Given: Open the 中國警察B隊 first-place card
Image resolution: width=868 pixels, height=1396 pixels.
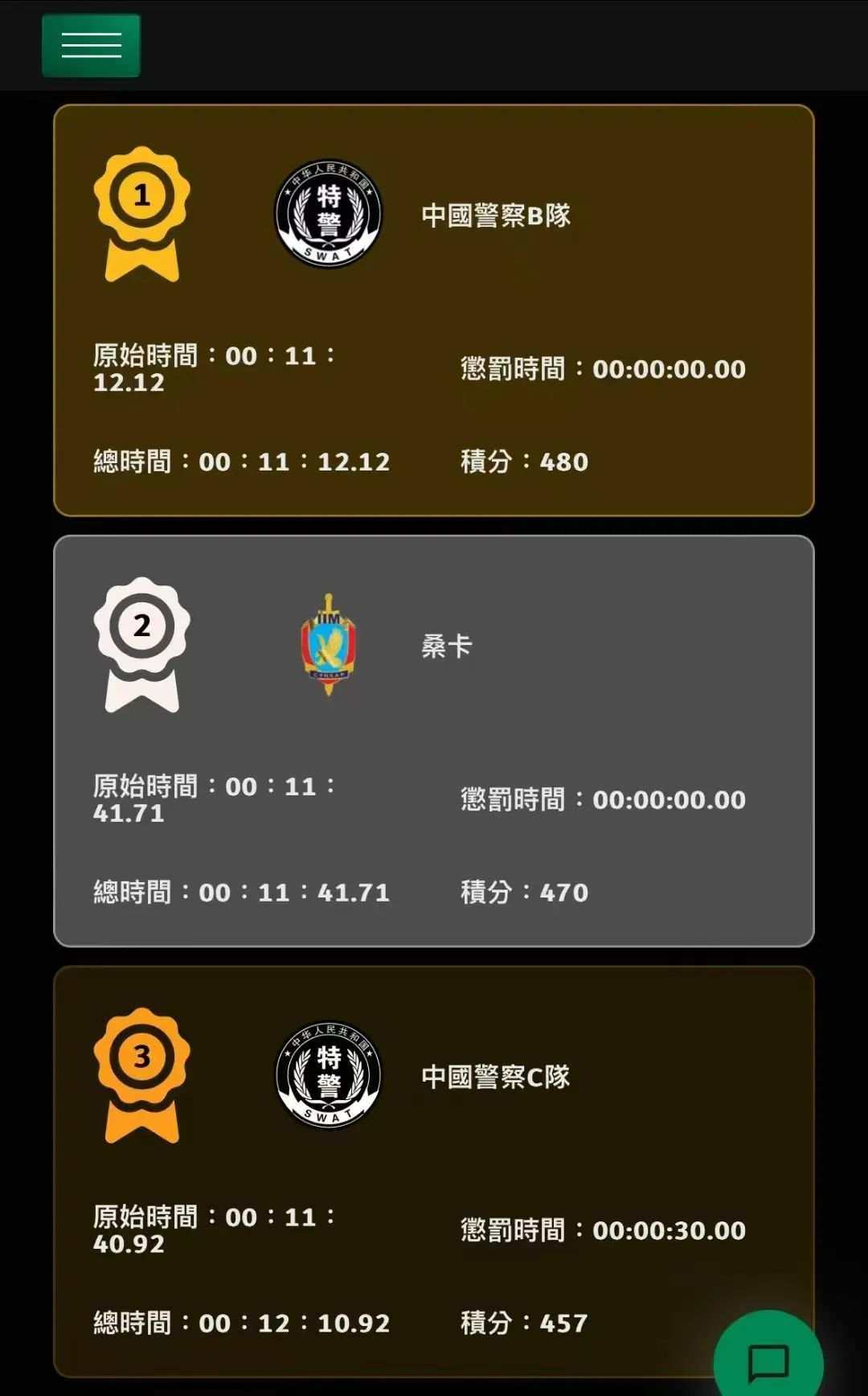Looking at the screenshot, I should [x=434, y=310].
